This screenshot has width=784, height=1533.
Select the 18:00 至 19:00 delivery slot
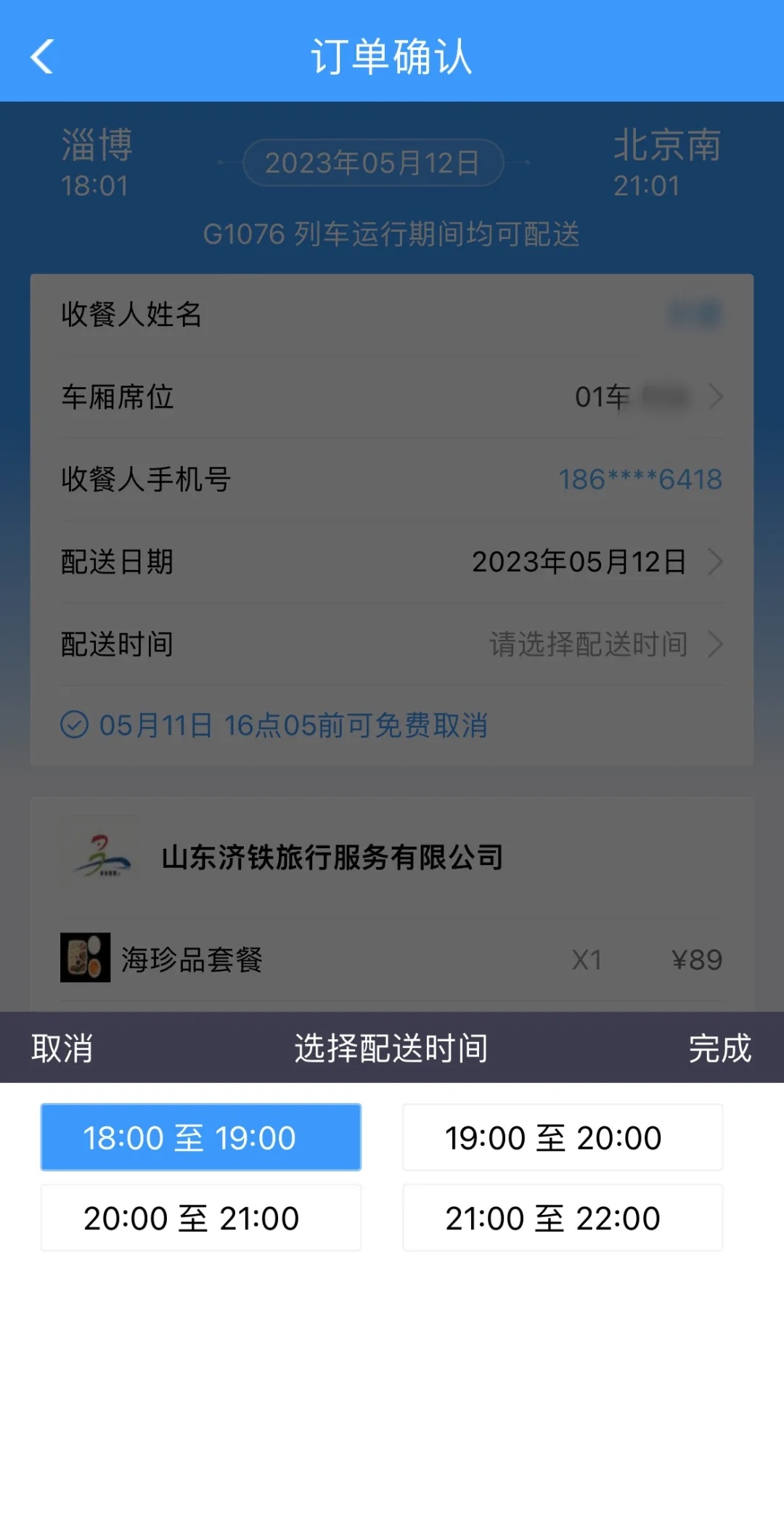201,1137
